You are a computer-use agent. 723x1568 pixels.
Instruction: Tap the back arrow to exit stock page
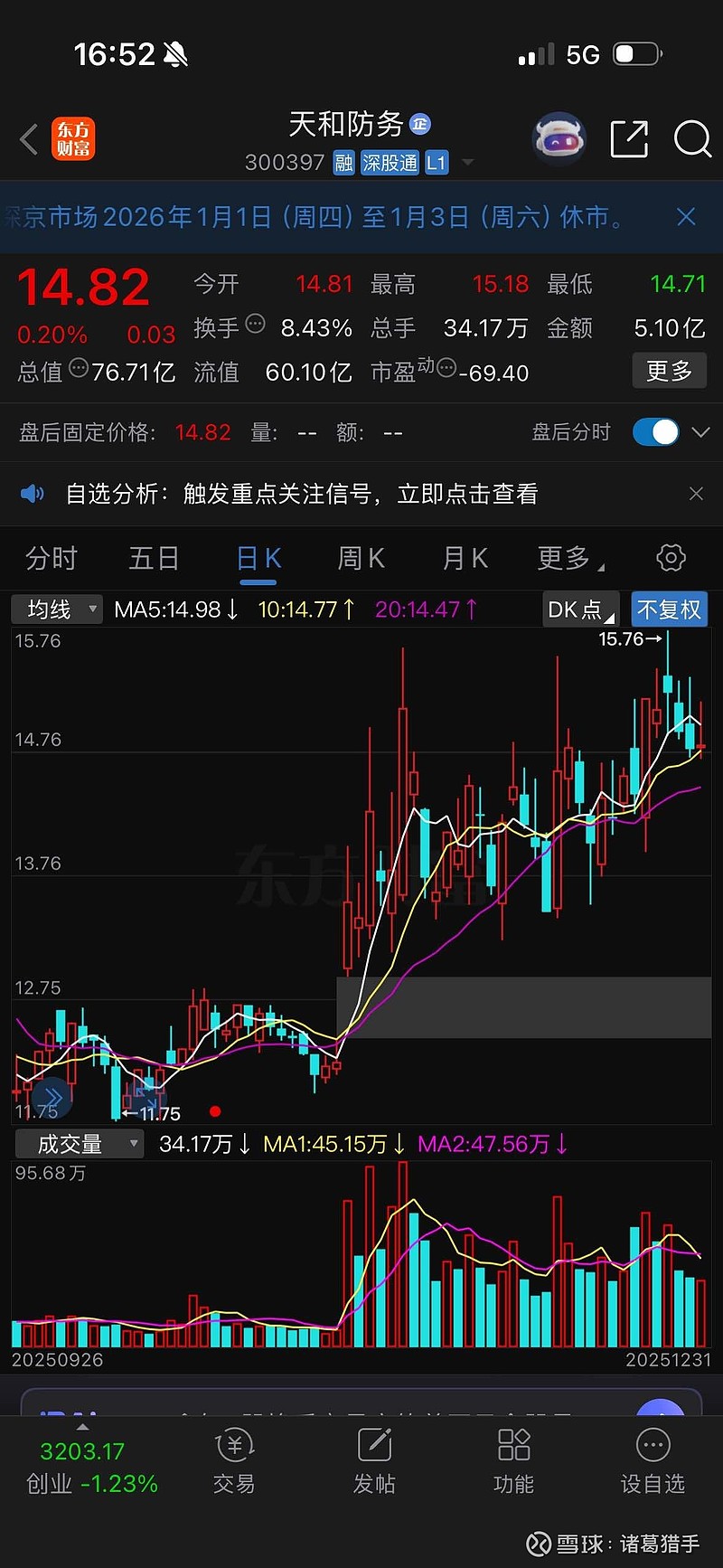(28, 139)
